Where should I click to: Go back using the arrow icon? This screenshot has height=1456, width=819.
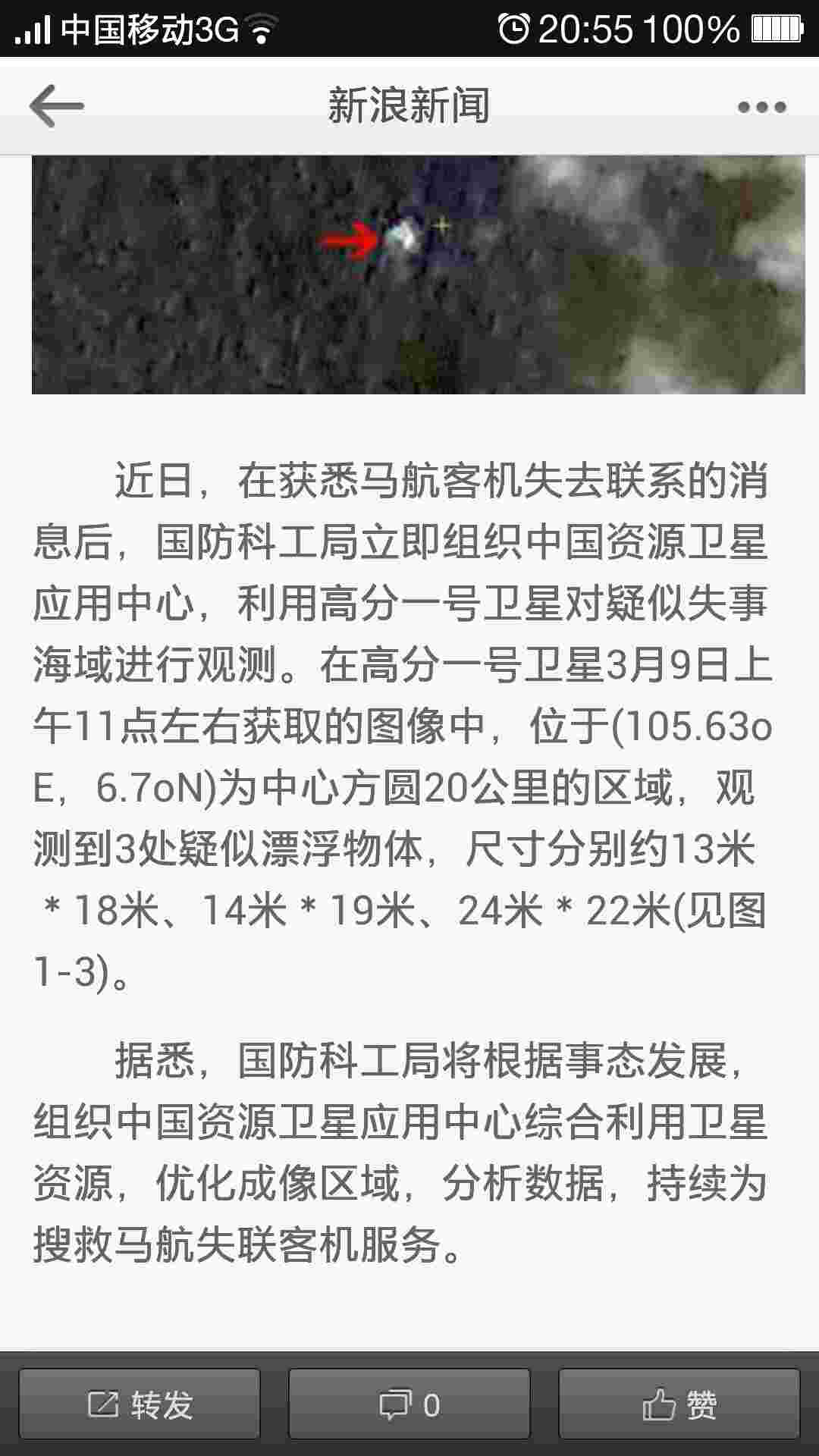pos(57,105)
